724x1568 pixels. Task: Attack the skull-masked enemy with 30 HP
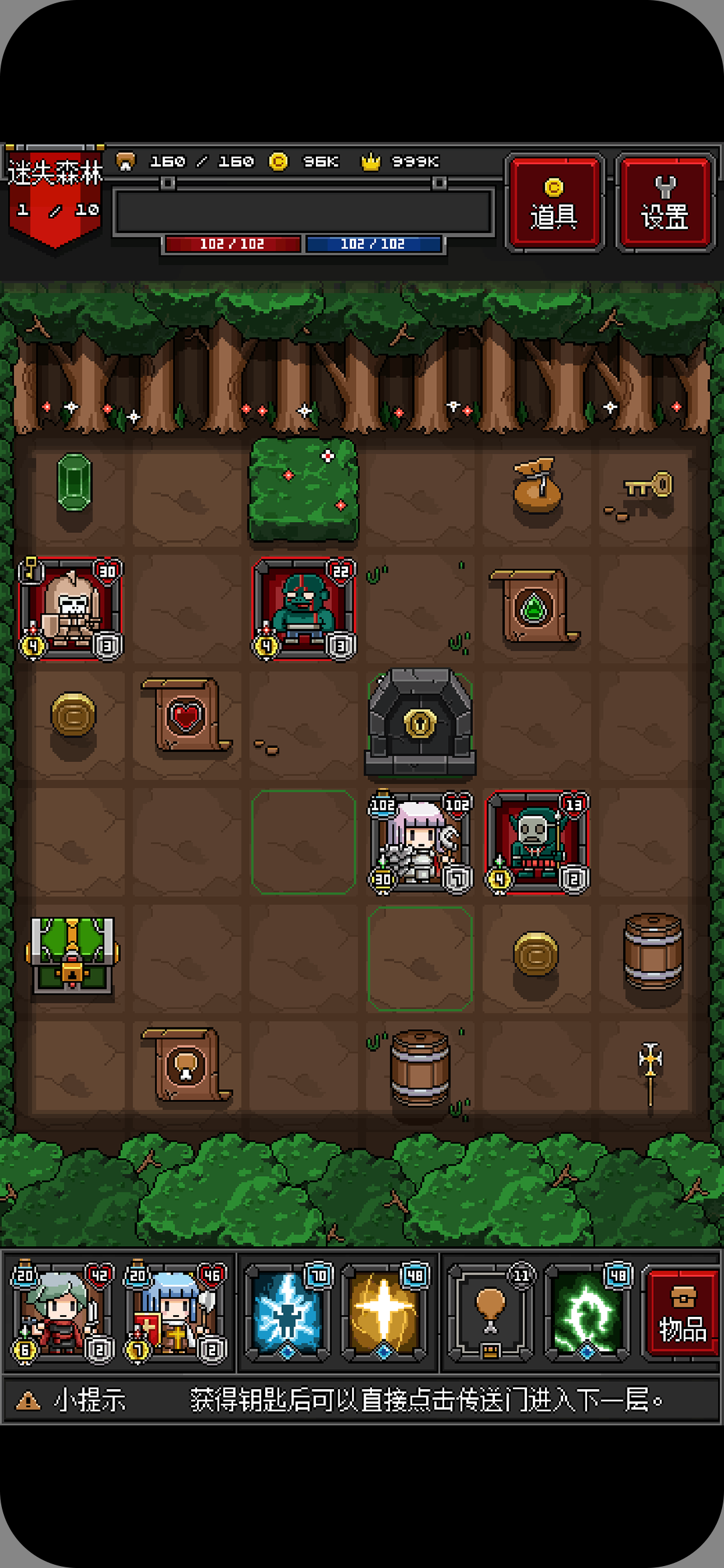71,609
